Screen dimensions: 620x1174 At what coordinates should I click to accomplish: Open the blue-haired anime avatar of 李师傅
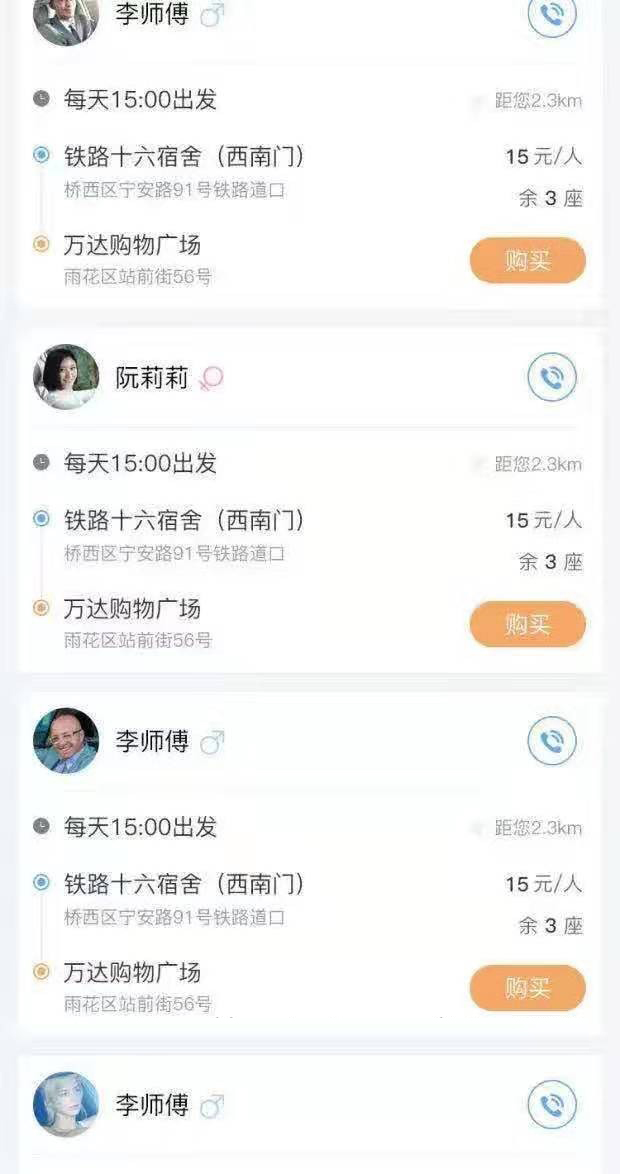pyautogui.click(x=66, y=1105)
